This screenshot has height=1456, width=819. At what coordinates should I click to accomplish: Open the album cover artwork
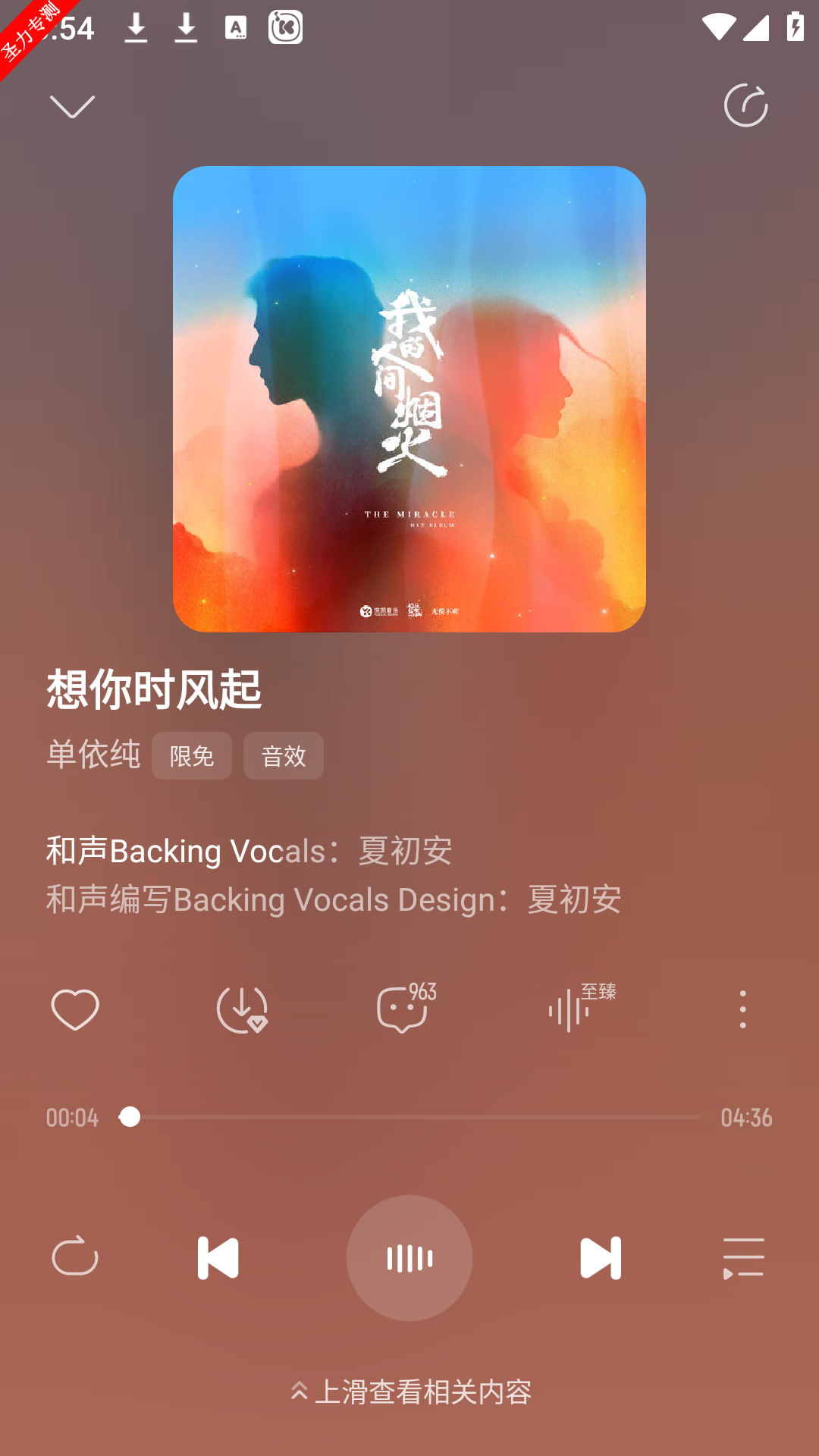pyautogui.click(x=409, y=399)
